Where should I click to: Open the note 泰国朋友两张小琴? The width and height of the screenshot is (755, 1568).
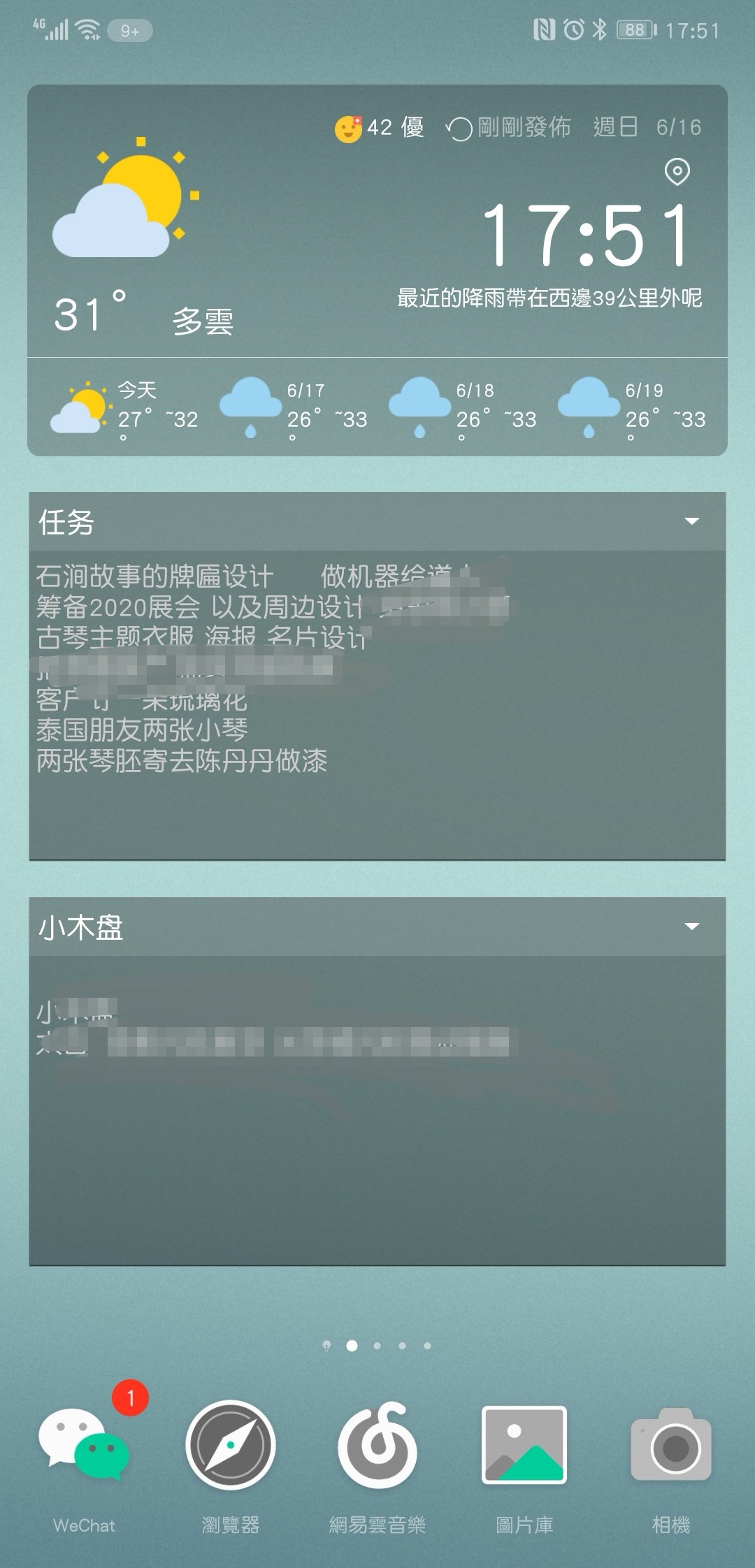142,730
